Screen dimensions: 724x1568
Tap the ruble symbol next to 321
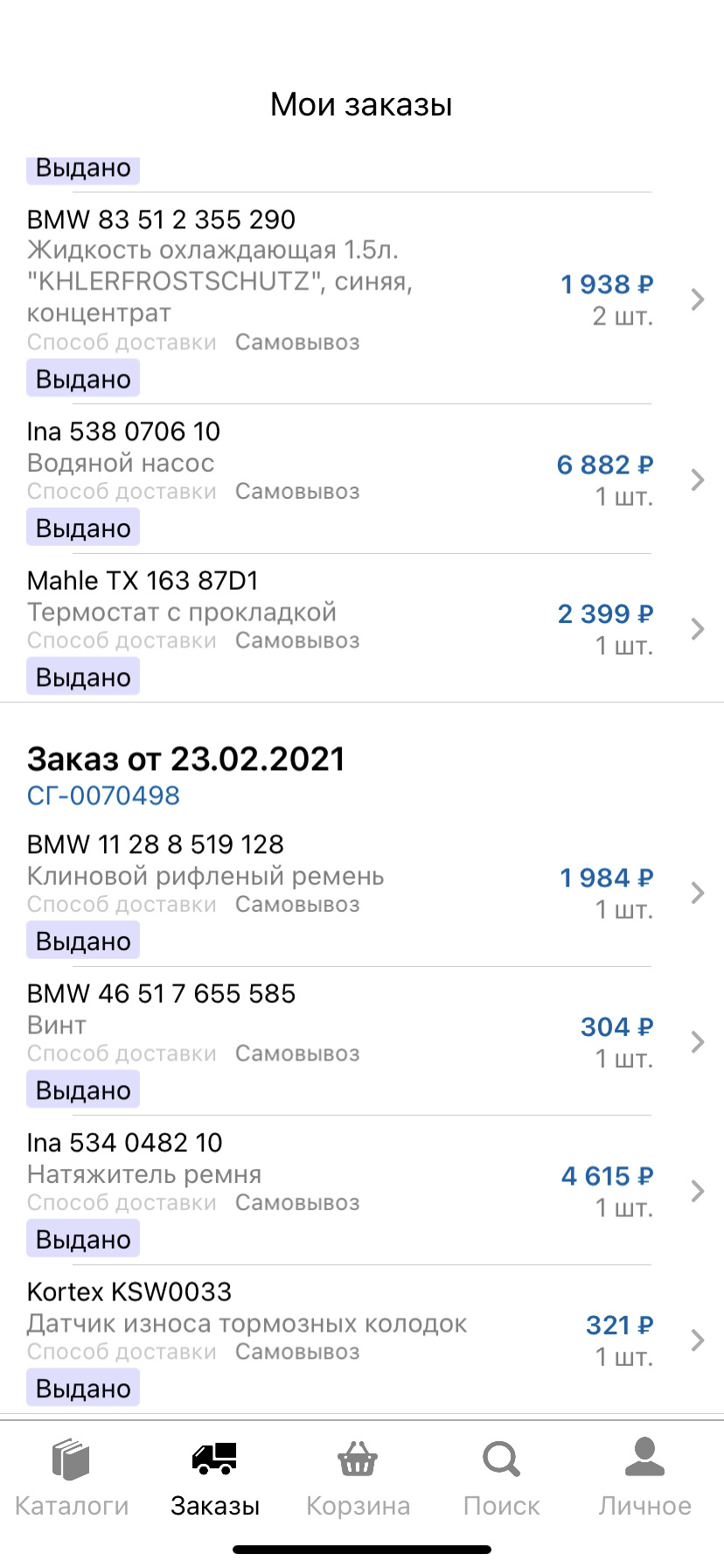pos(644,1325)
